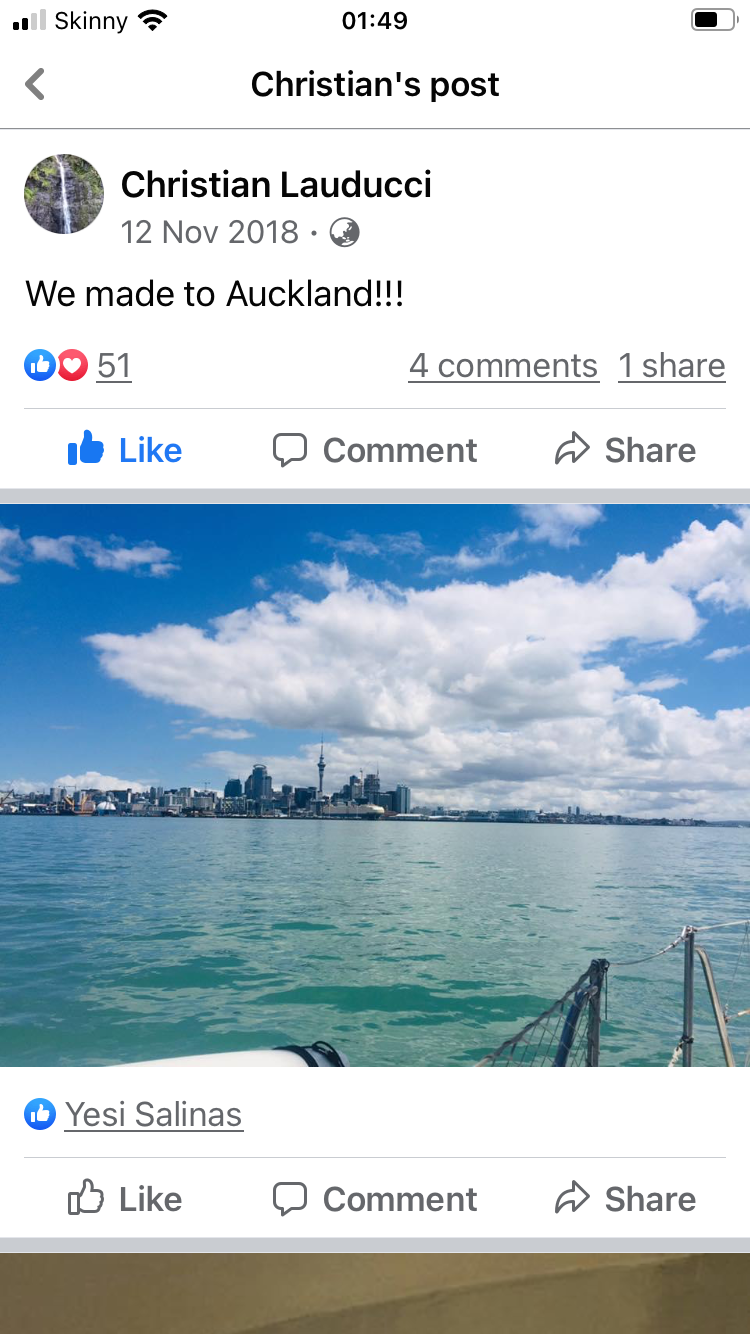Viewport: 750px width, 1334px height.
Task: View who shared via 1 share
Action: pyautogui.click(x=671, y=366)
